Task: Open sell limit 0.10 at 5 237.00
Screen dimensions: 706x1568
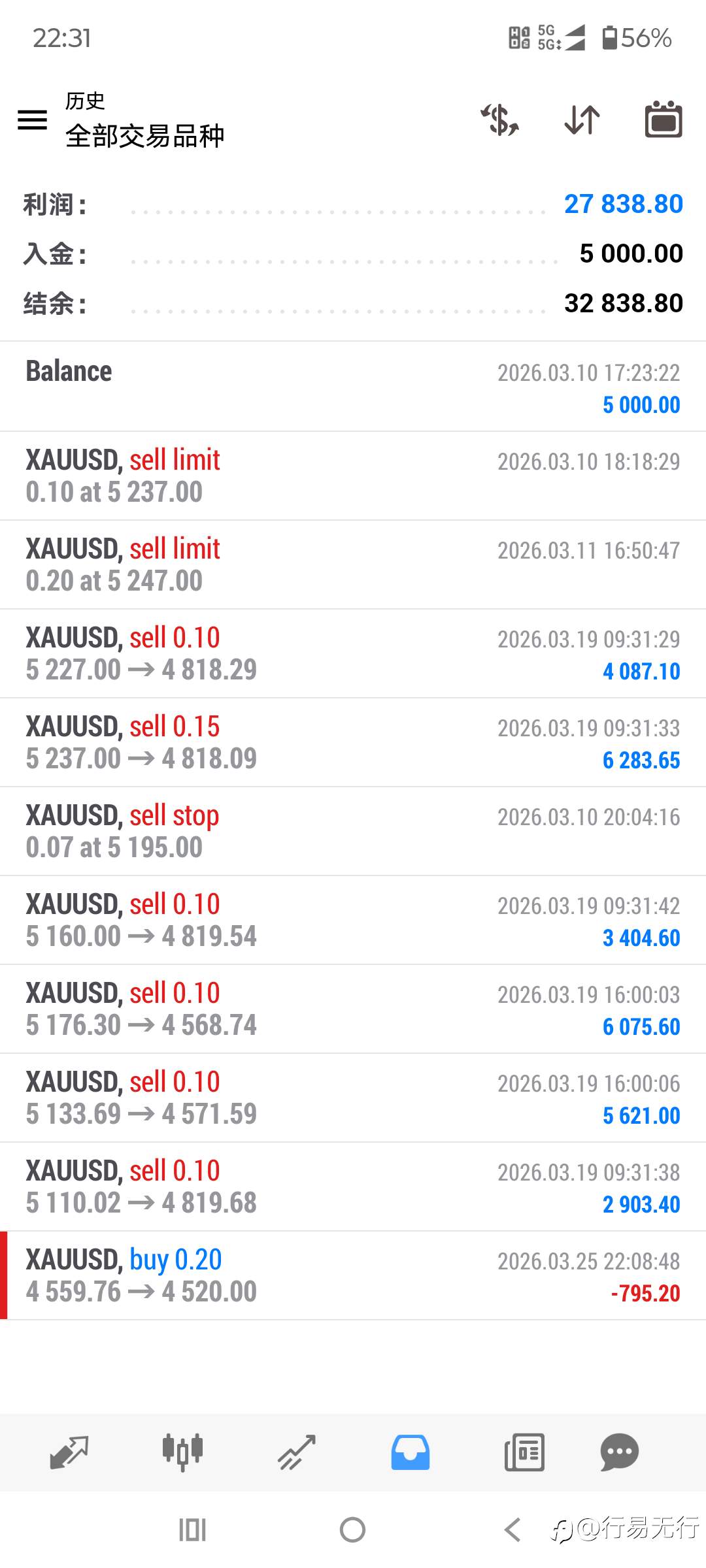Action: [x=353, y=476]
